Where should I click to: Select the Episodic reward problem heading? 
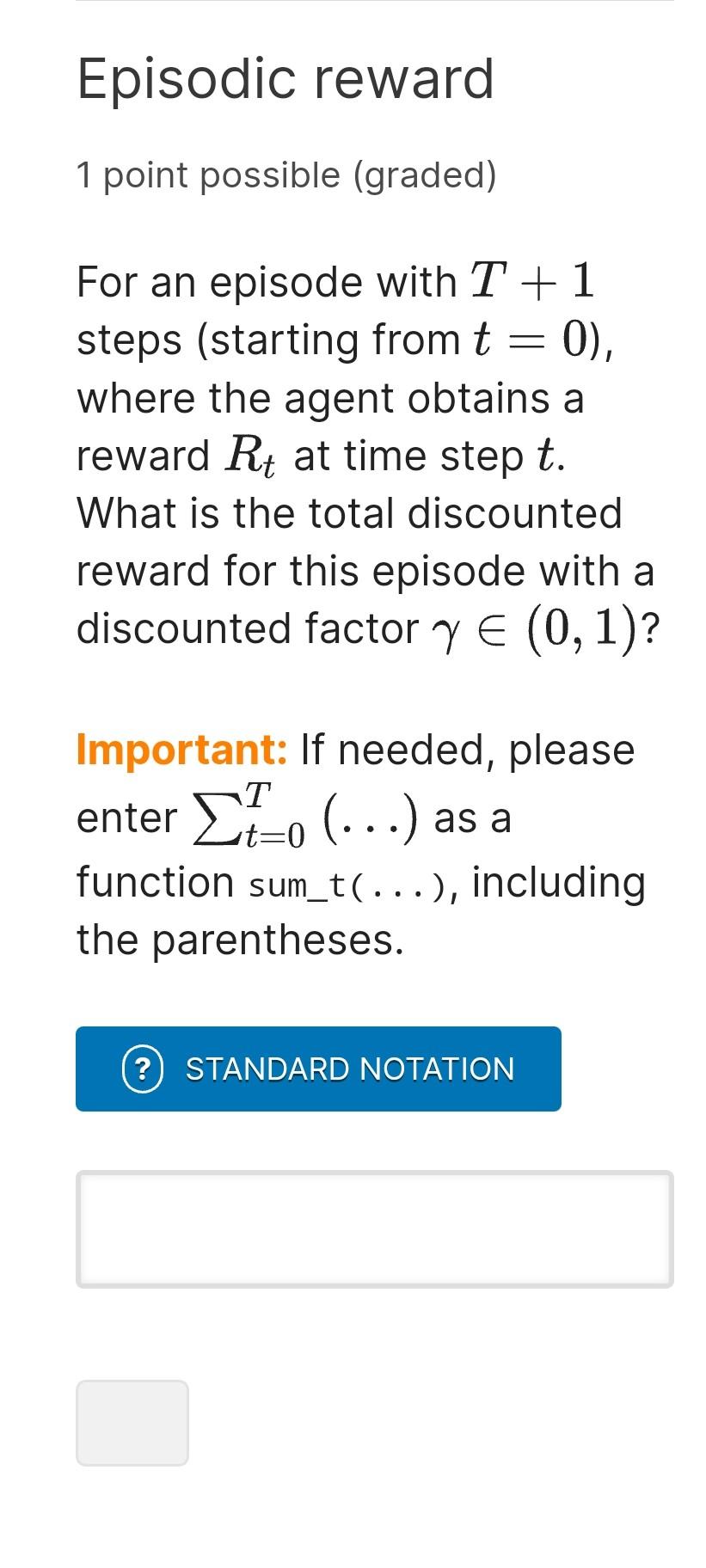(284, 80)
